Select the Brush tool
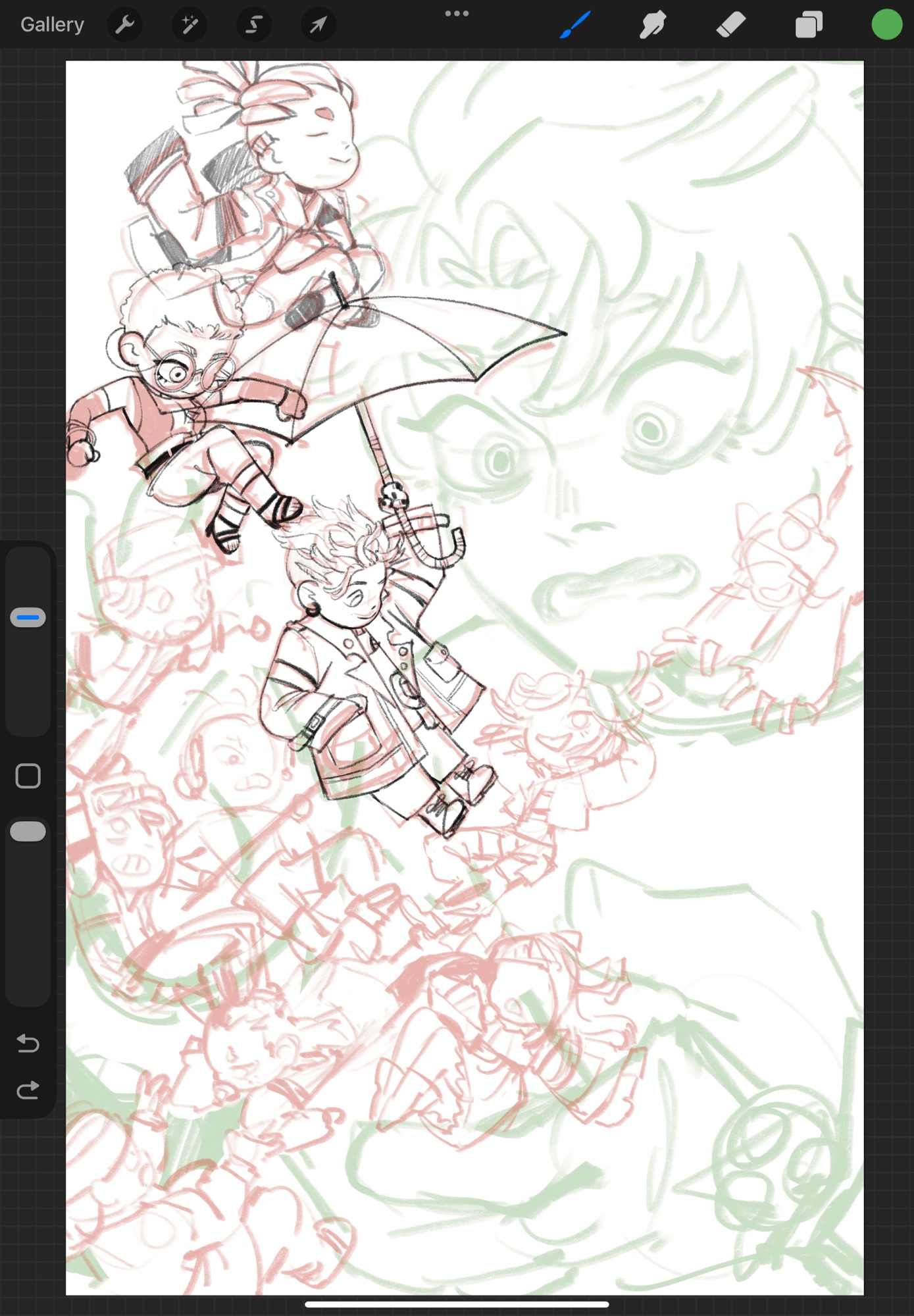This screenshot has width=914, height=1316. [575, 25]
